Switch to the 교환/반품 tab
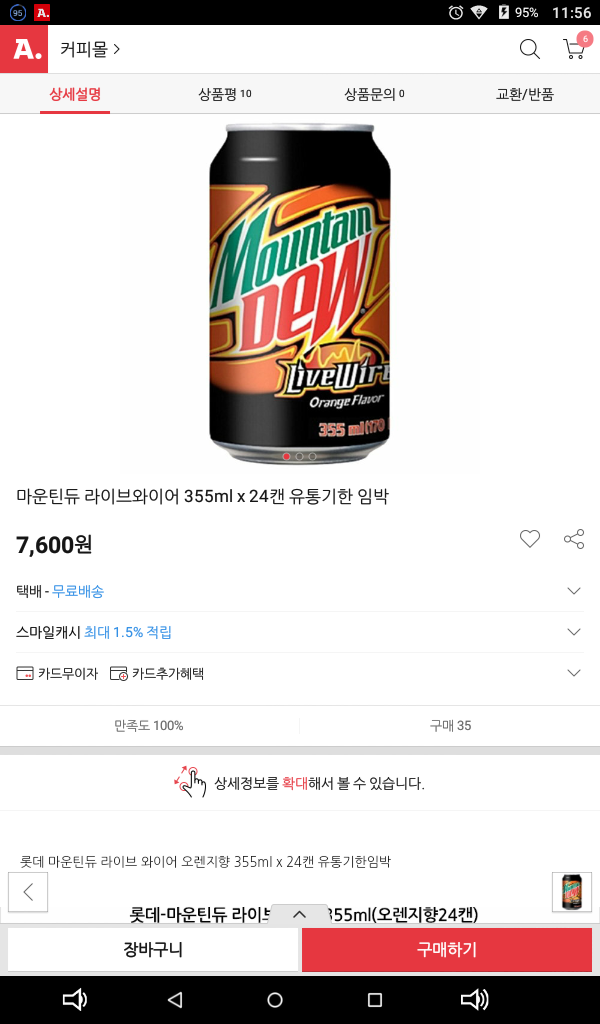The height and width of the screenshot is (1024, 600). pos(524,94)
